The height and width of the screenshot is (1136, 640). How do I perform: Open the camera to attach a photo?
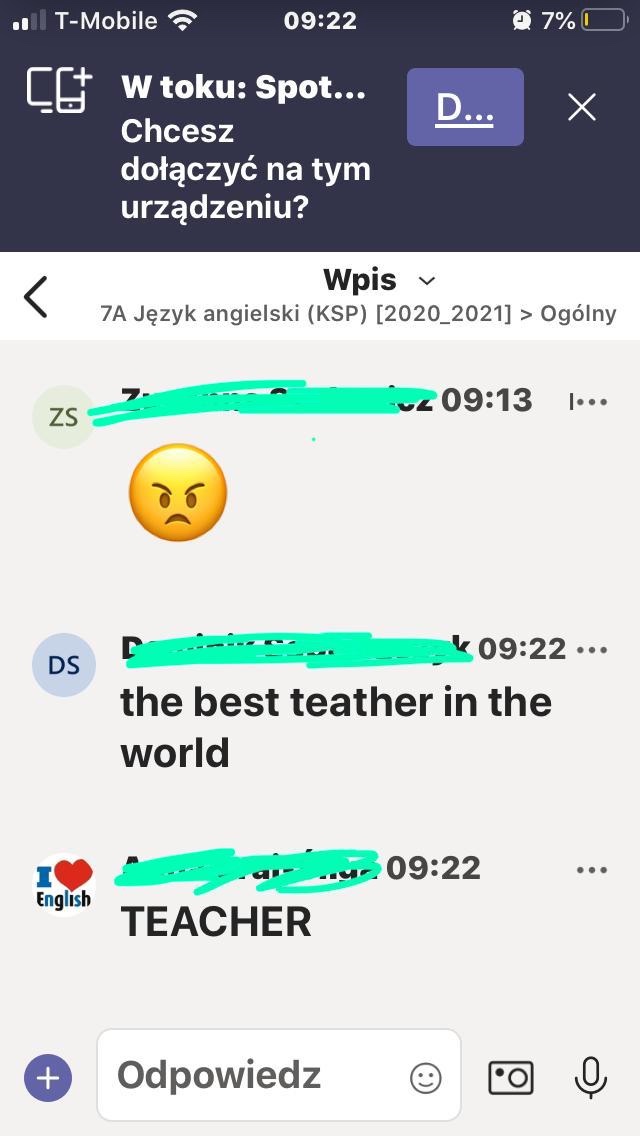511,1077
